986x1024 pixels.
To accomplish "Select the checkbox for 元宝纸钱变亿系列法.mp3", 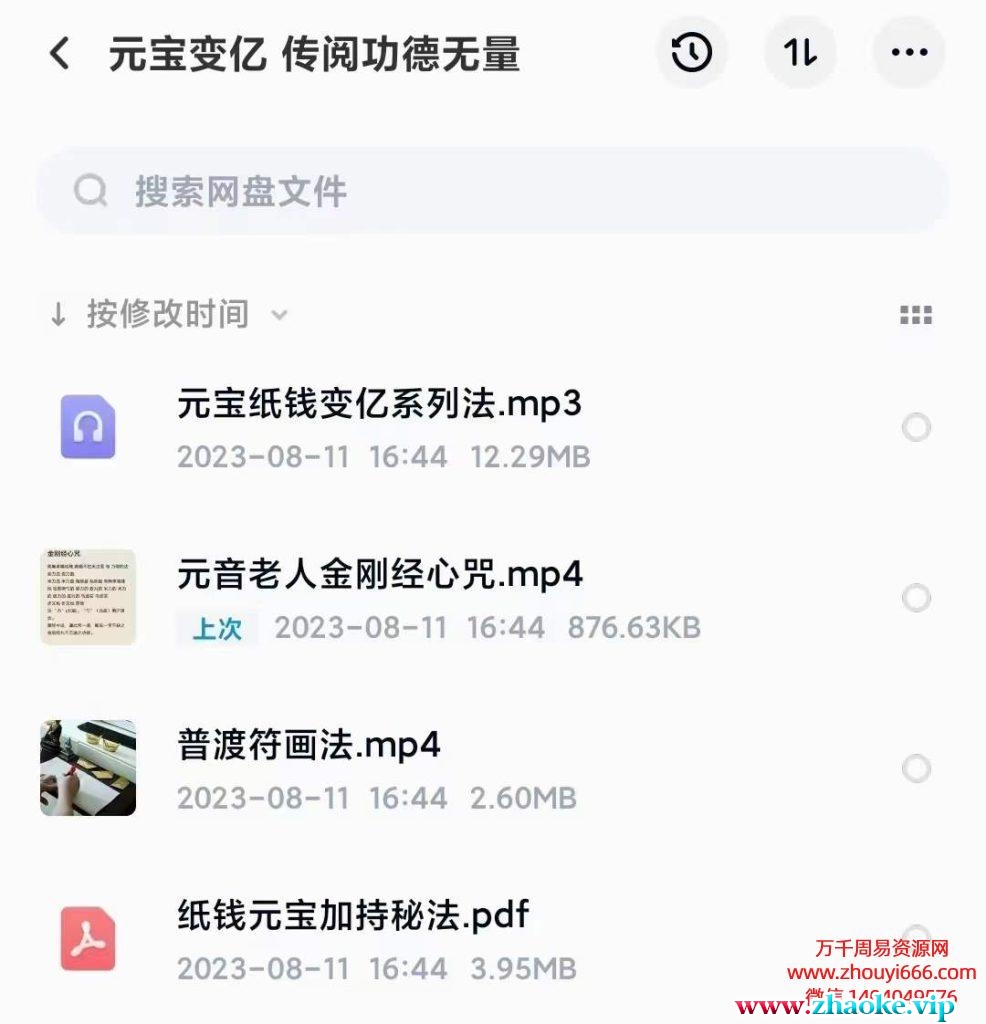I will [916, 428].
